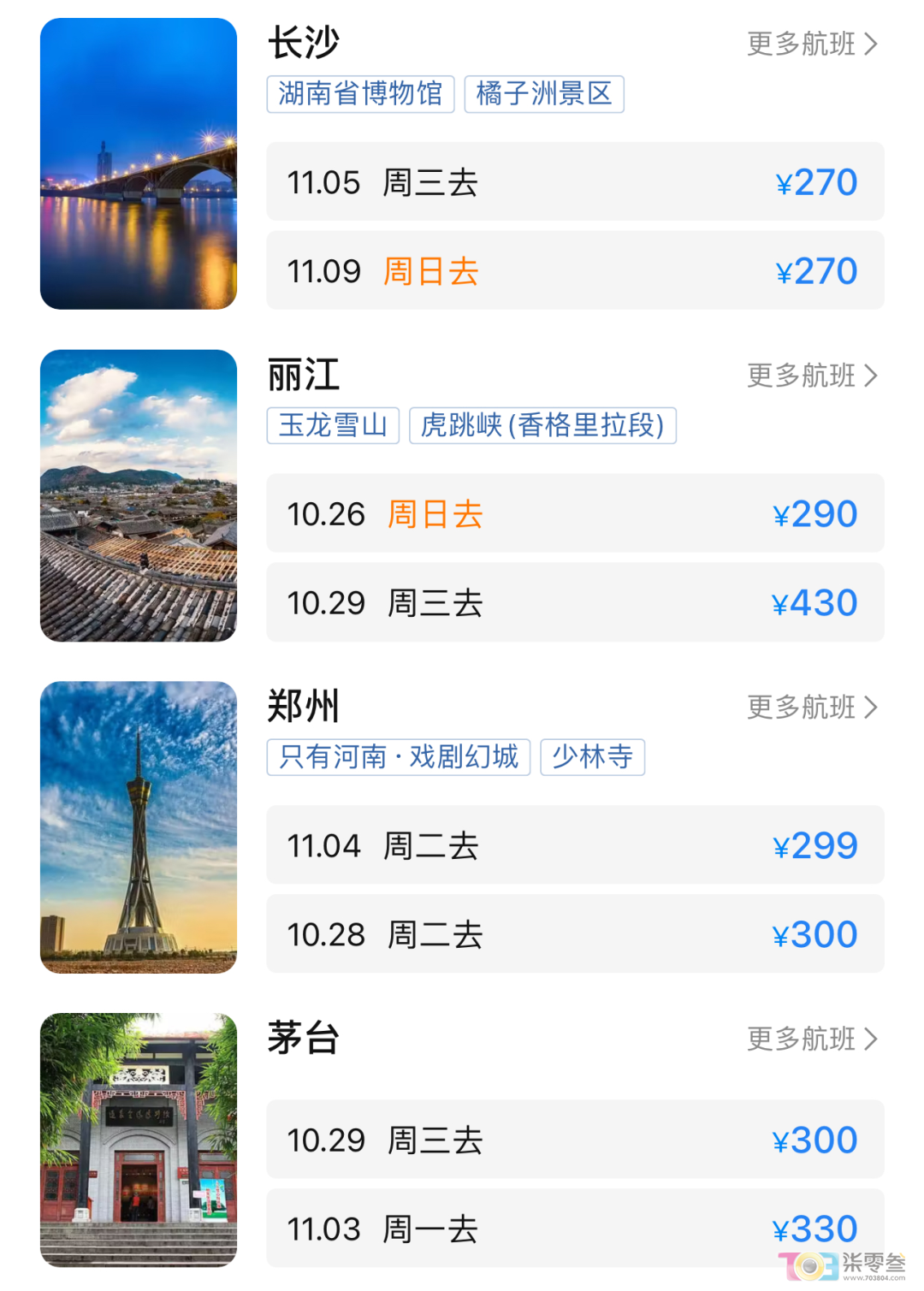This screenshot has width=924, height=1291.
Task: Pick the 10.29 ¥430 flight to 丽江
Action: [575, 603]
